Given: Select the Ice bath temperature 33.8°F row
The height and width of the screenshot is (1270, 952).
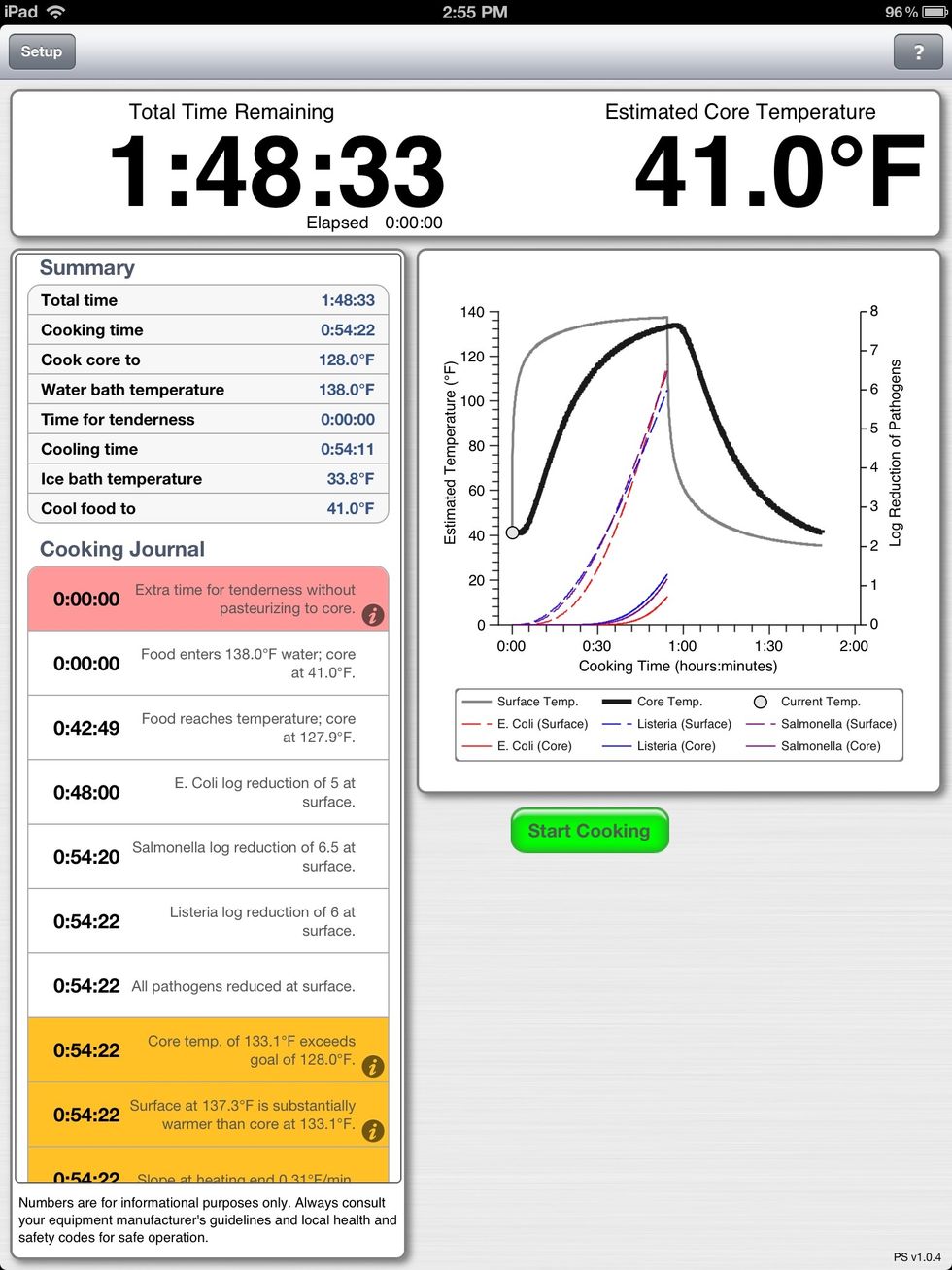Looking at the screenshot, I should [208, 479].
